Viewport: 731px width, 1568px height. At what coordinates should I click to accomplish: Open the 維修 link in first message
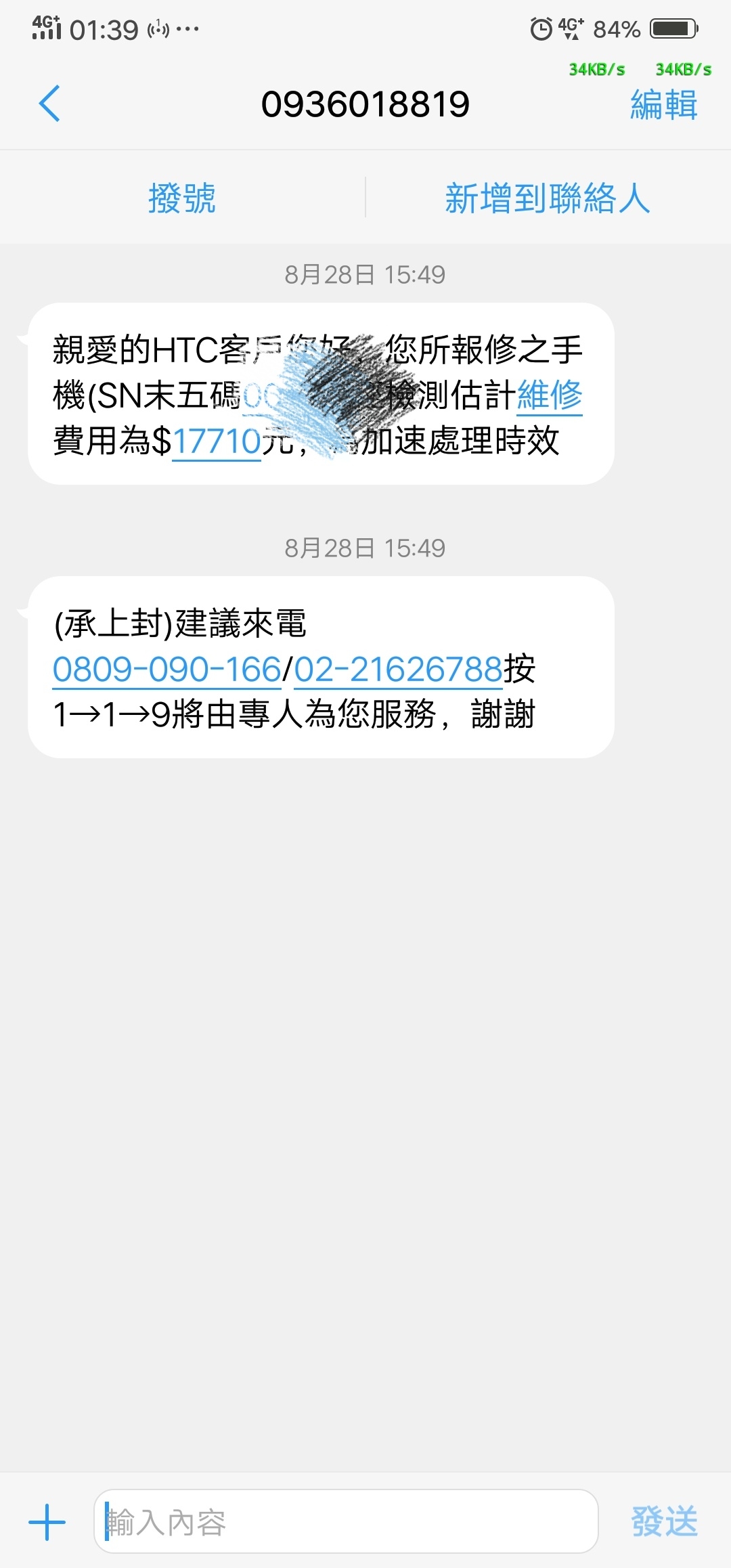[550, 395]
